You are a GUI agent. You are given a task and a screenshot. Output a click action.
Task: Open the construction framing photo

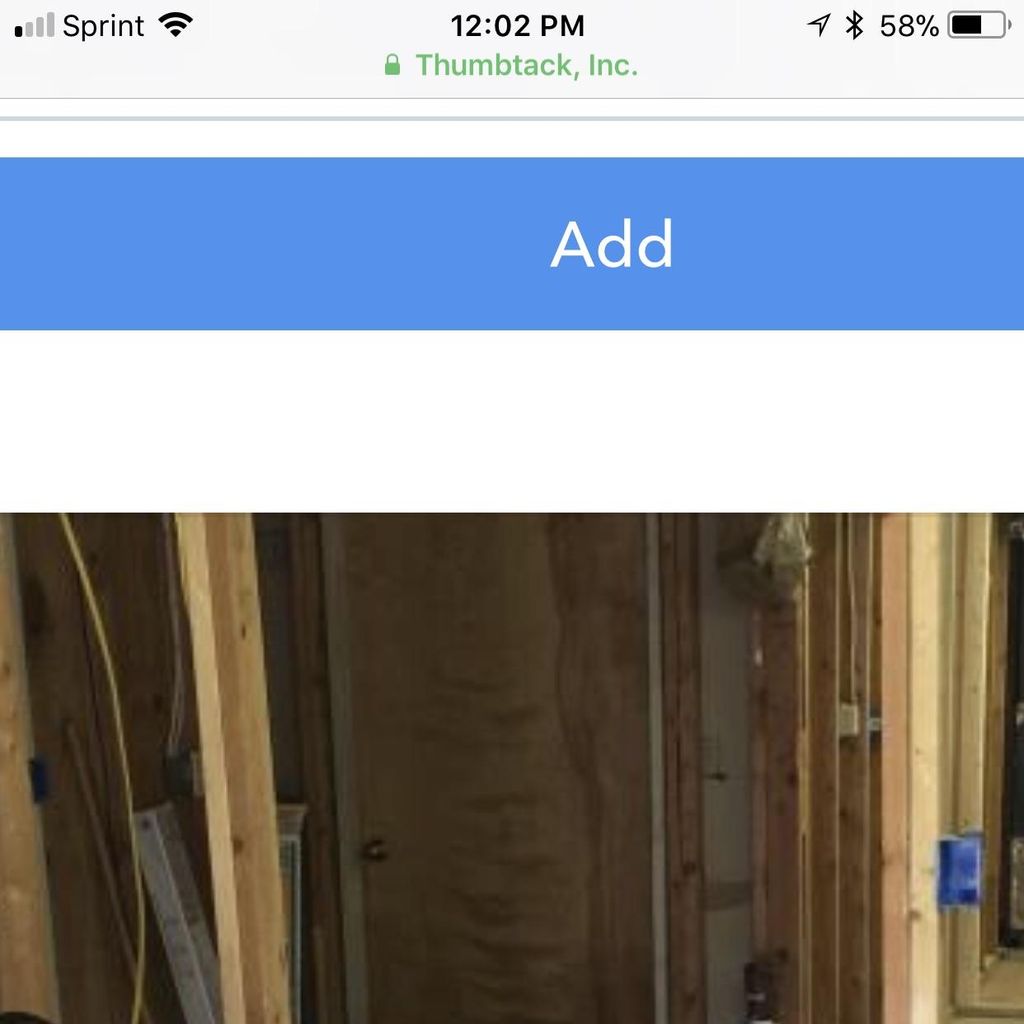point(512,768)
